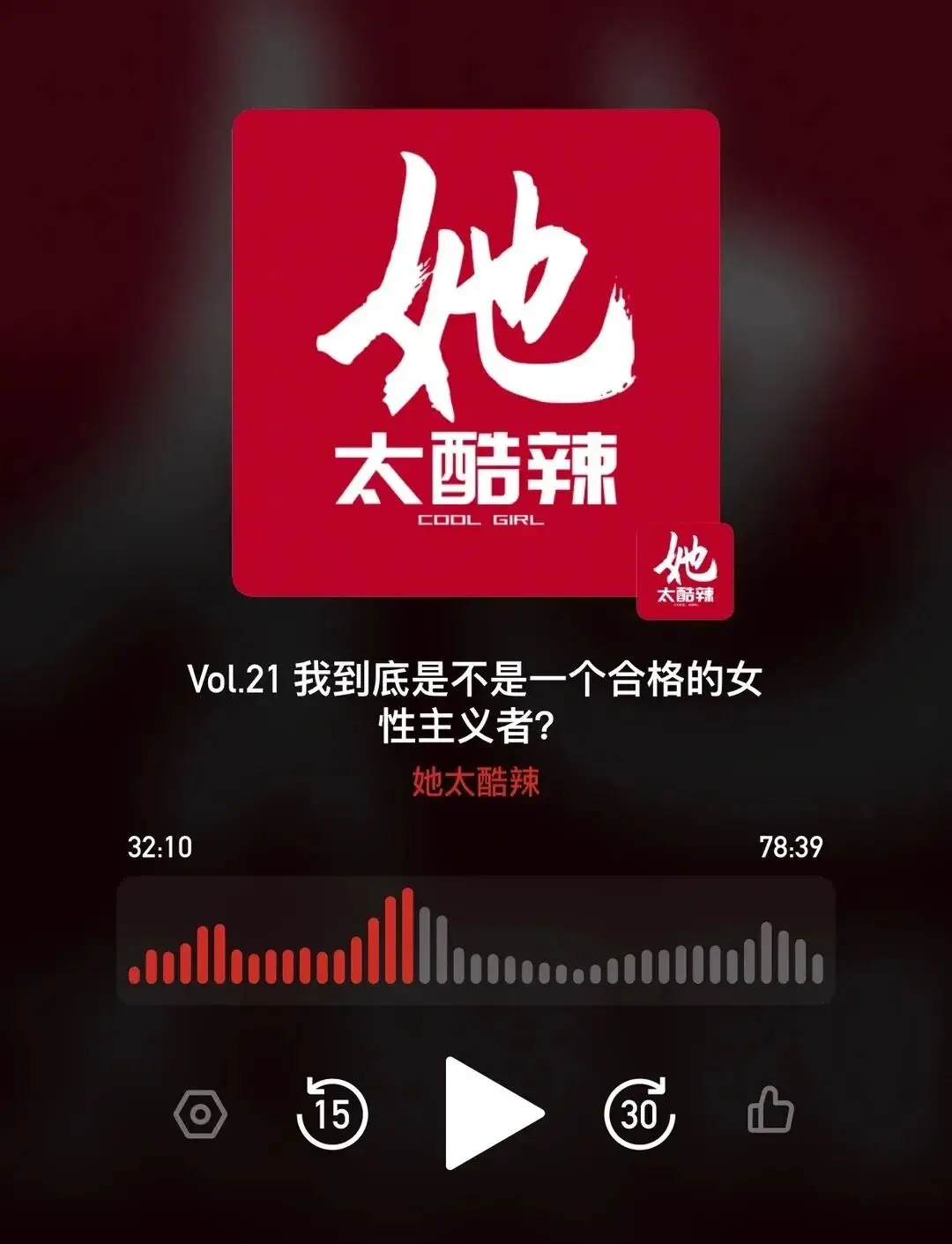952x1244 pixels.
Task: Tap the circular 30-second forward icon
Action: pos(641,1114)
